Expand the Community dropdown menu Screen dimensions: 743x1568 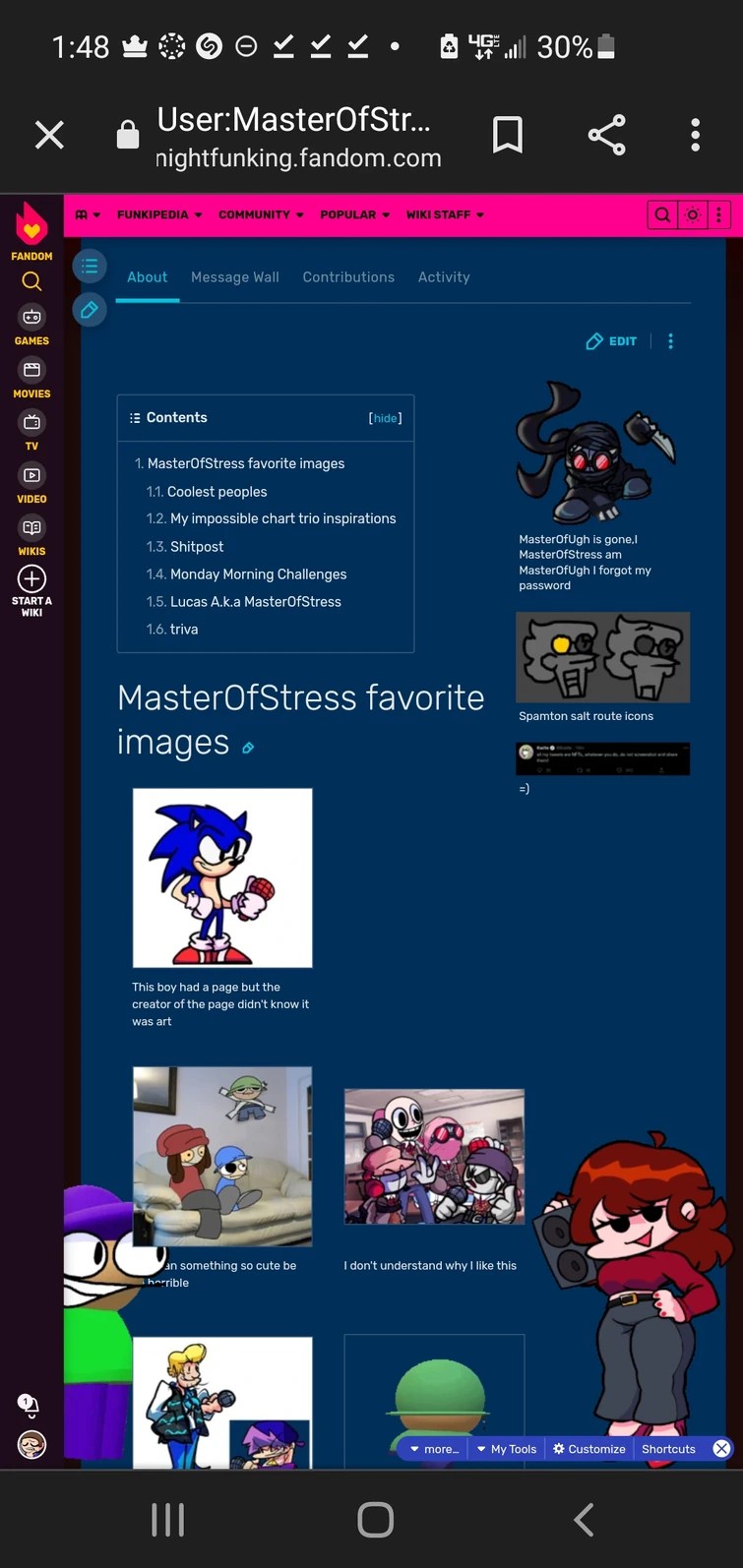tap(261, 214)
